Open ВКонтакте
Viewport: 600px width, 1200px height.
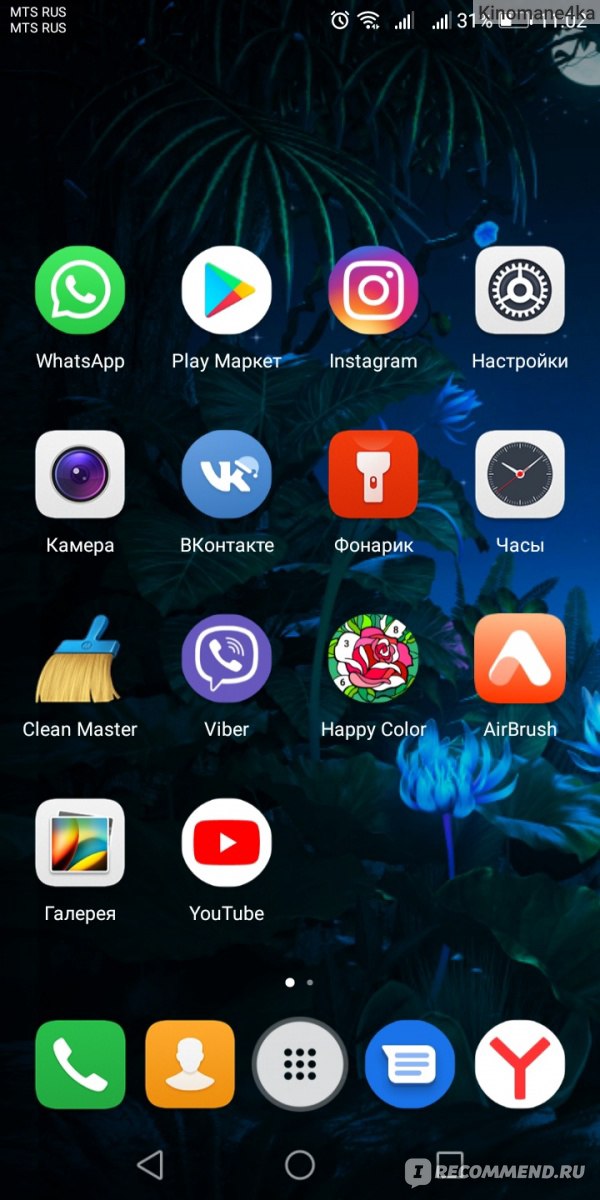pos(227,475)
